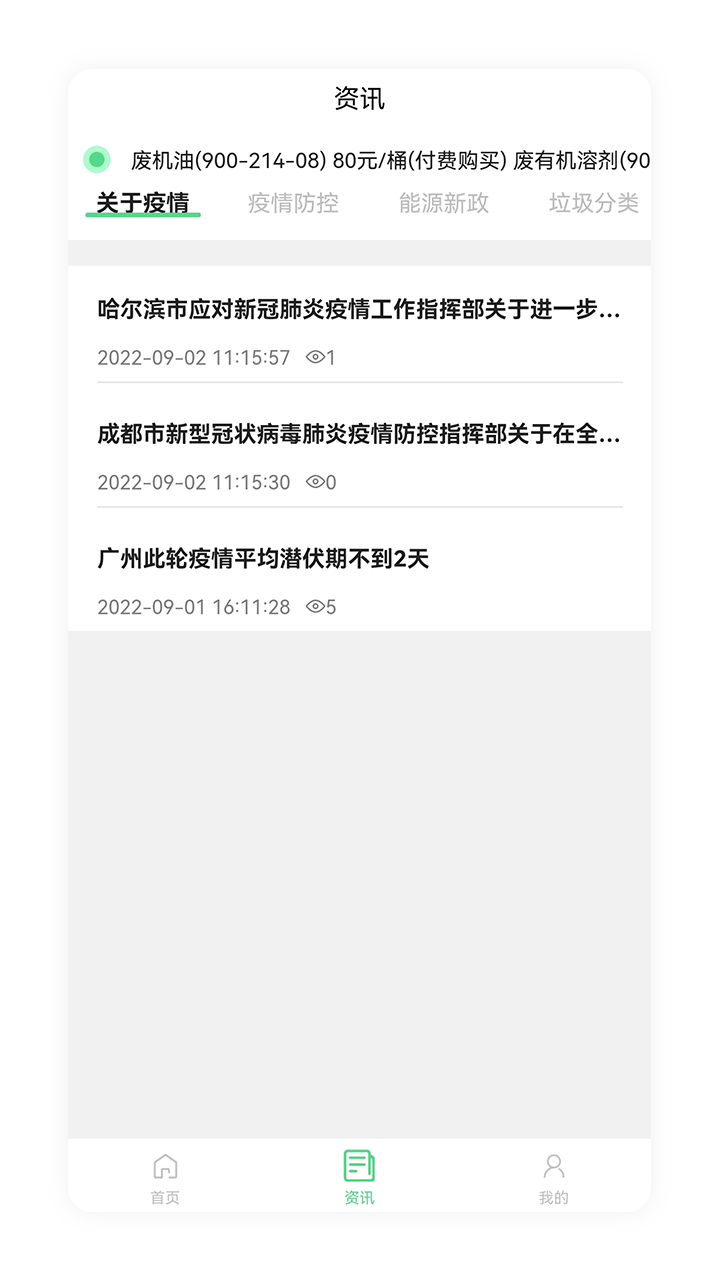Go to the 首页 home tab

[165, 1177]
